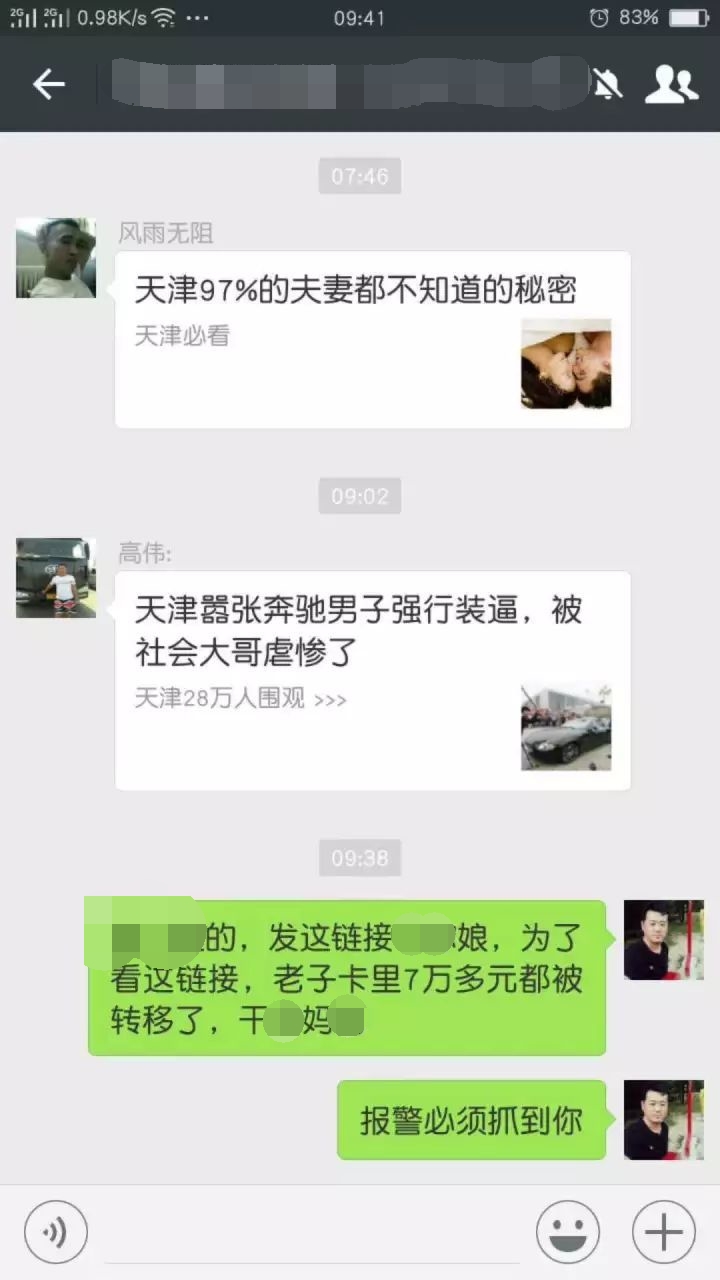This screenshot has width=720, height=1280.
Task: Open the group members info icon
Action: click(671, 85)
